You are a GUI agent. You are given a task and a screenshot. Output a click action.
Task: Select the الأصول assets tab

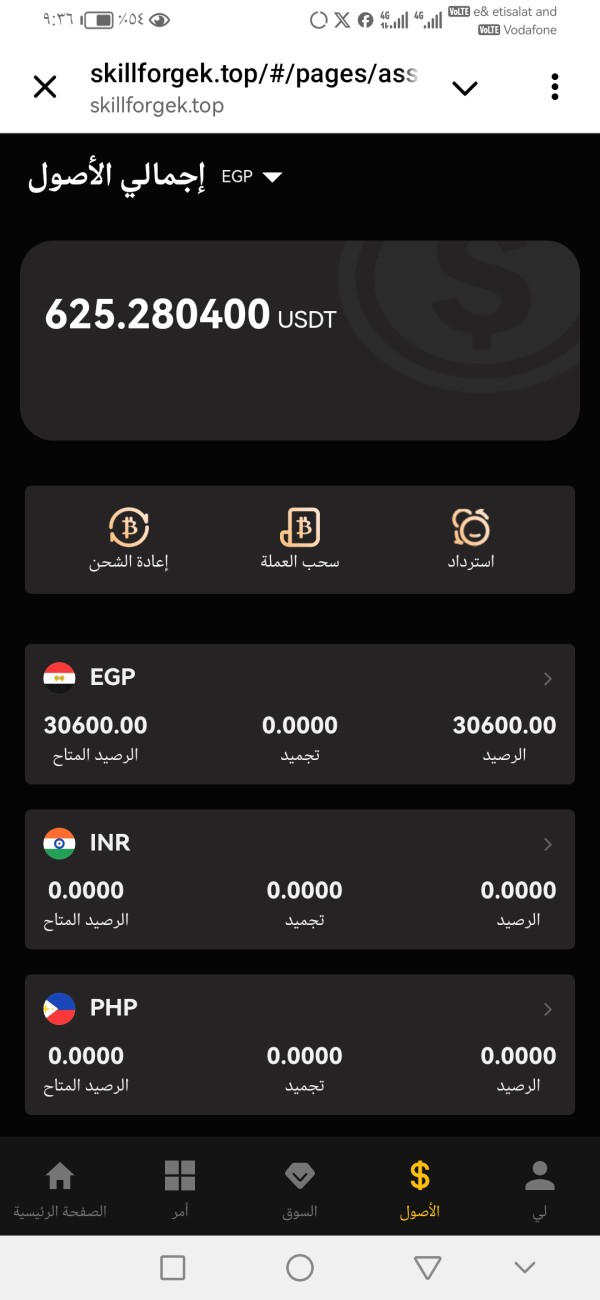point(420,1189)
